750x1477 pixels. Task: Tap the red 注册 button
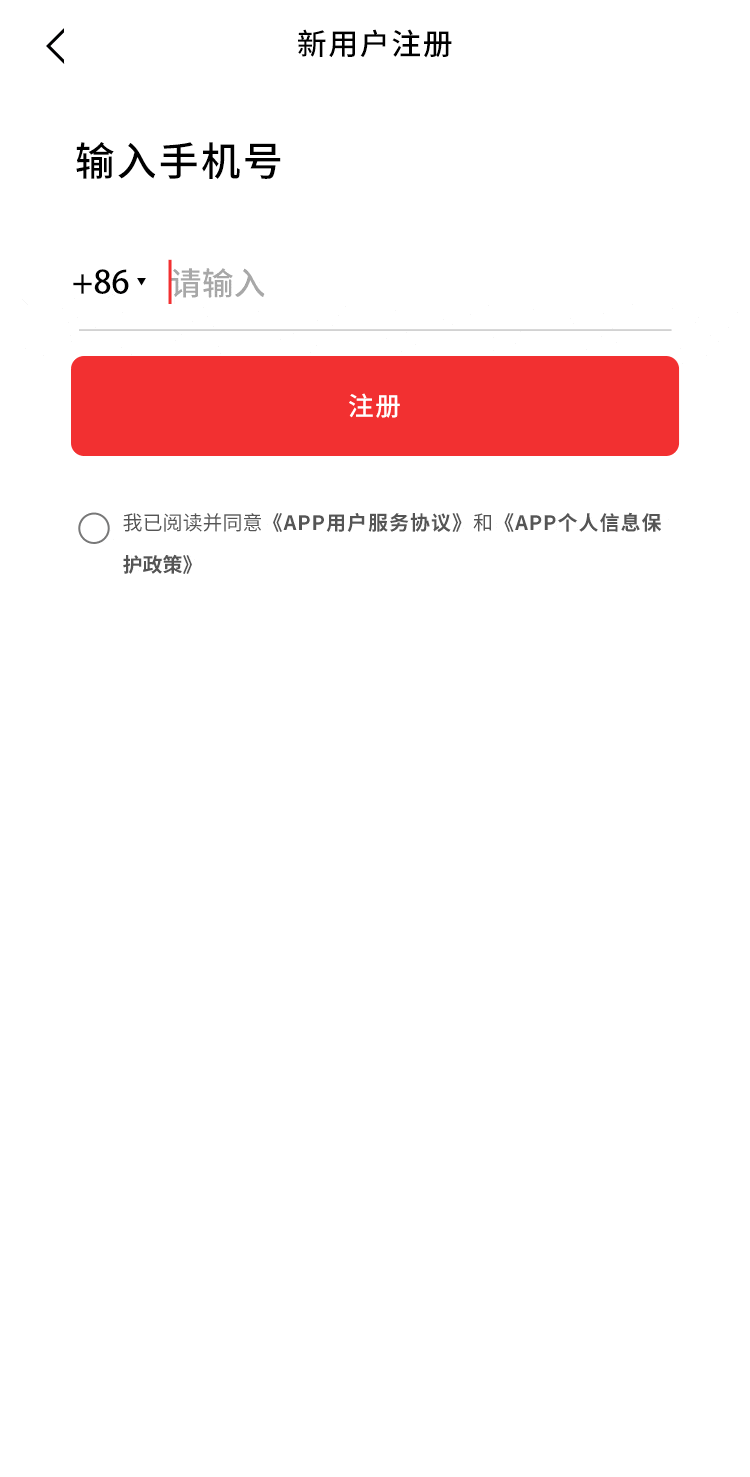pyautogui.click(x=375, y=406)
